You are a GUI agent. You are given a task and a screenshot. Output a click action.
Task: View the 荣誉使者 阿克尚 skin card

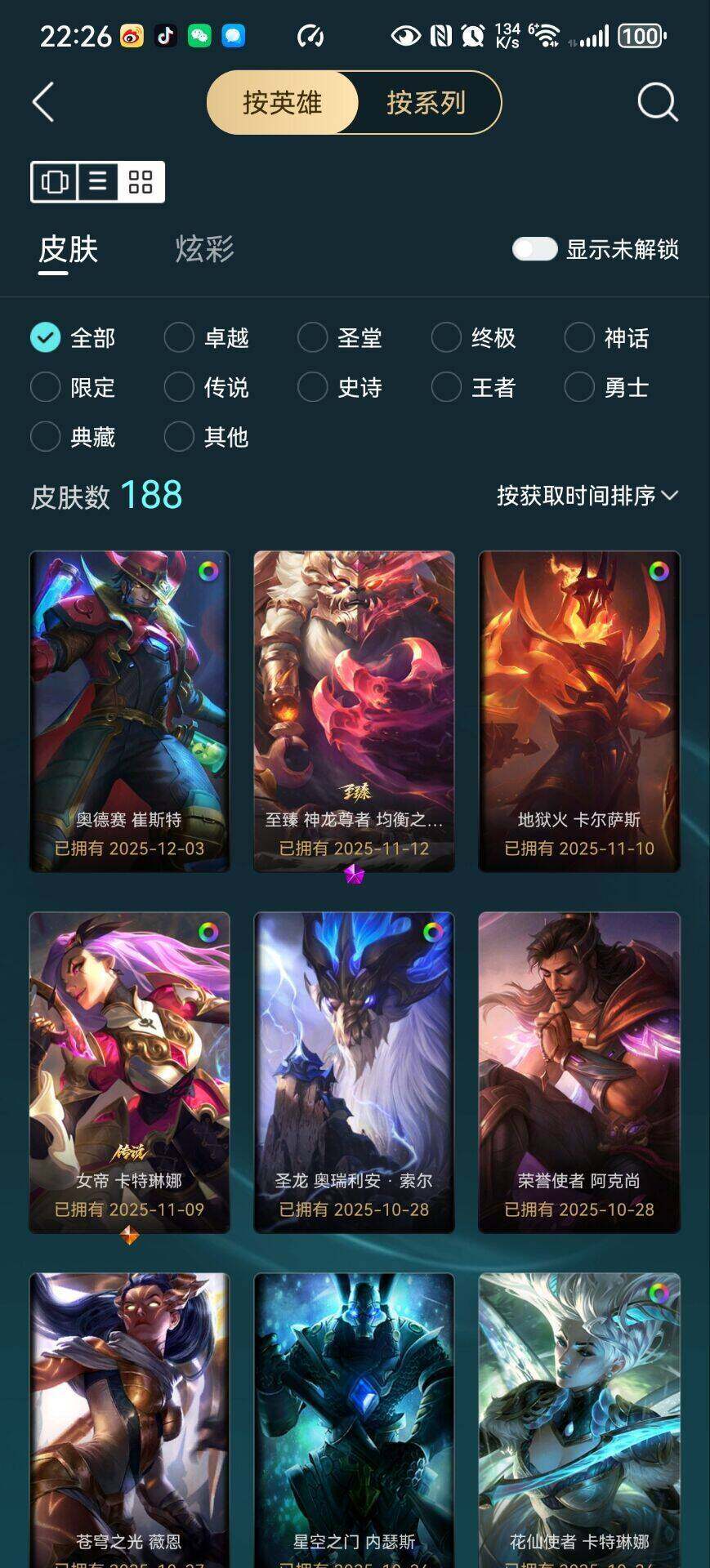[579, 1072]
